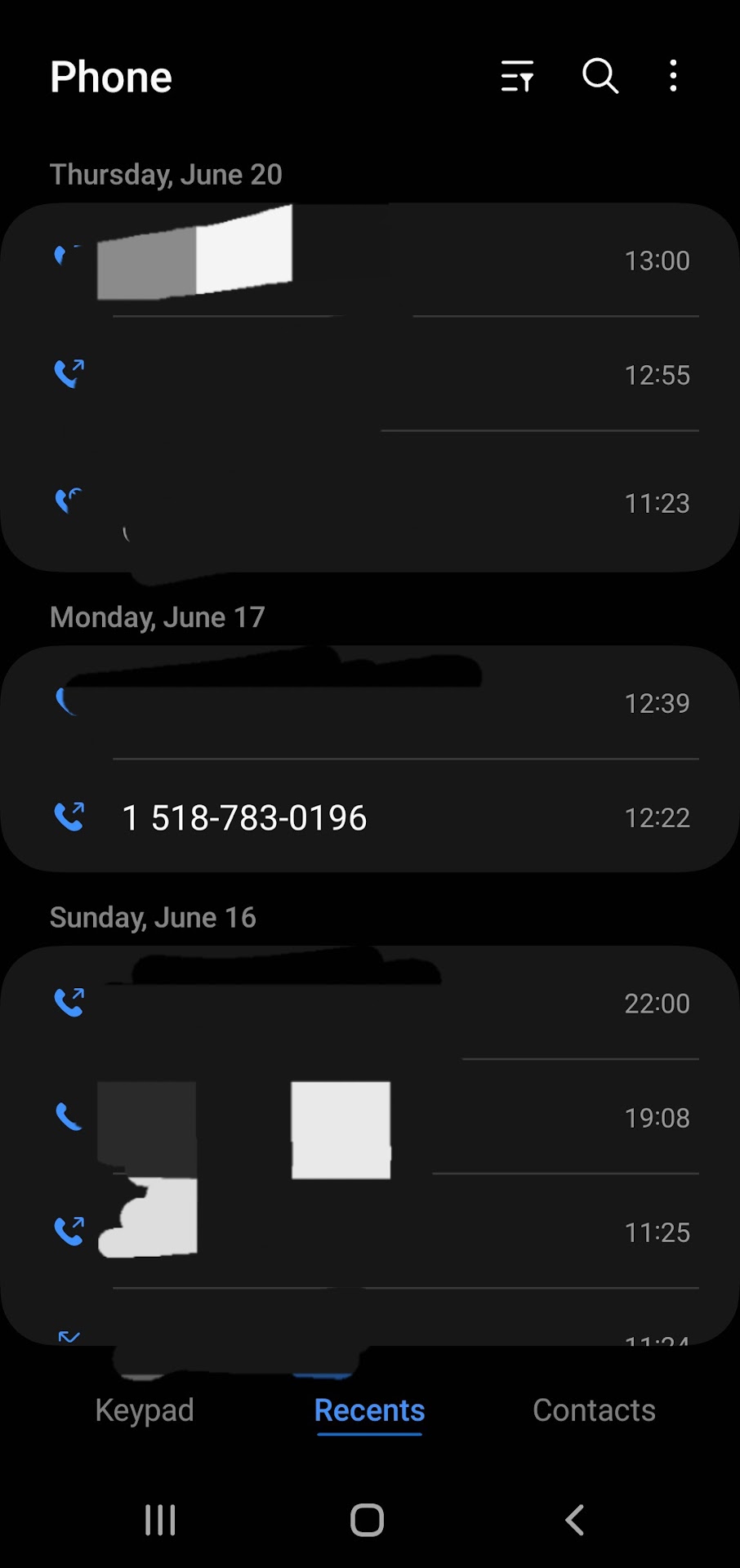View details of the 11:23 call
This screenshot has width=740, height=1568.
(369, 502)
